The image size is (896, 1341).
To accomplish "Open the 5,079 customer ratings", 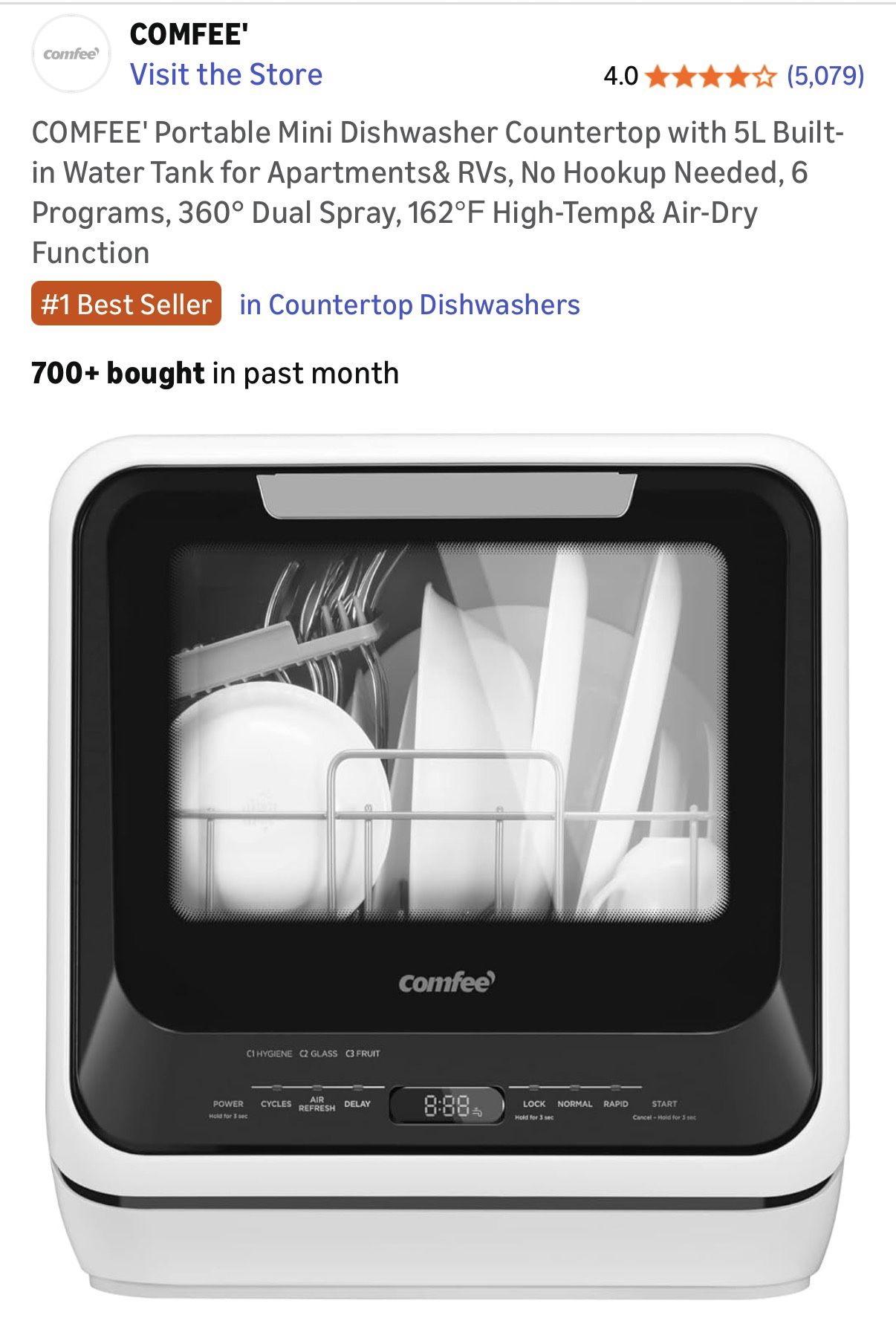I will pyautogui.click(x=825, y=76).
